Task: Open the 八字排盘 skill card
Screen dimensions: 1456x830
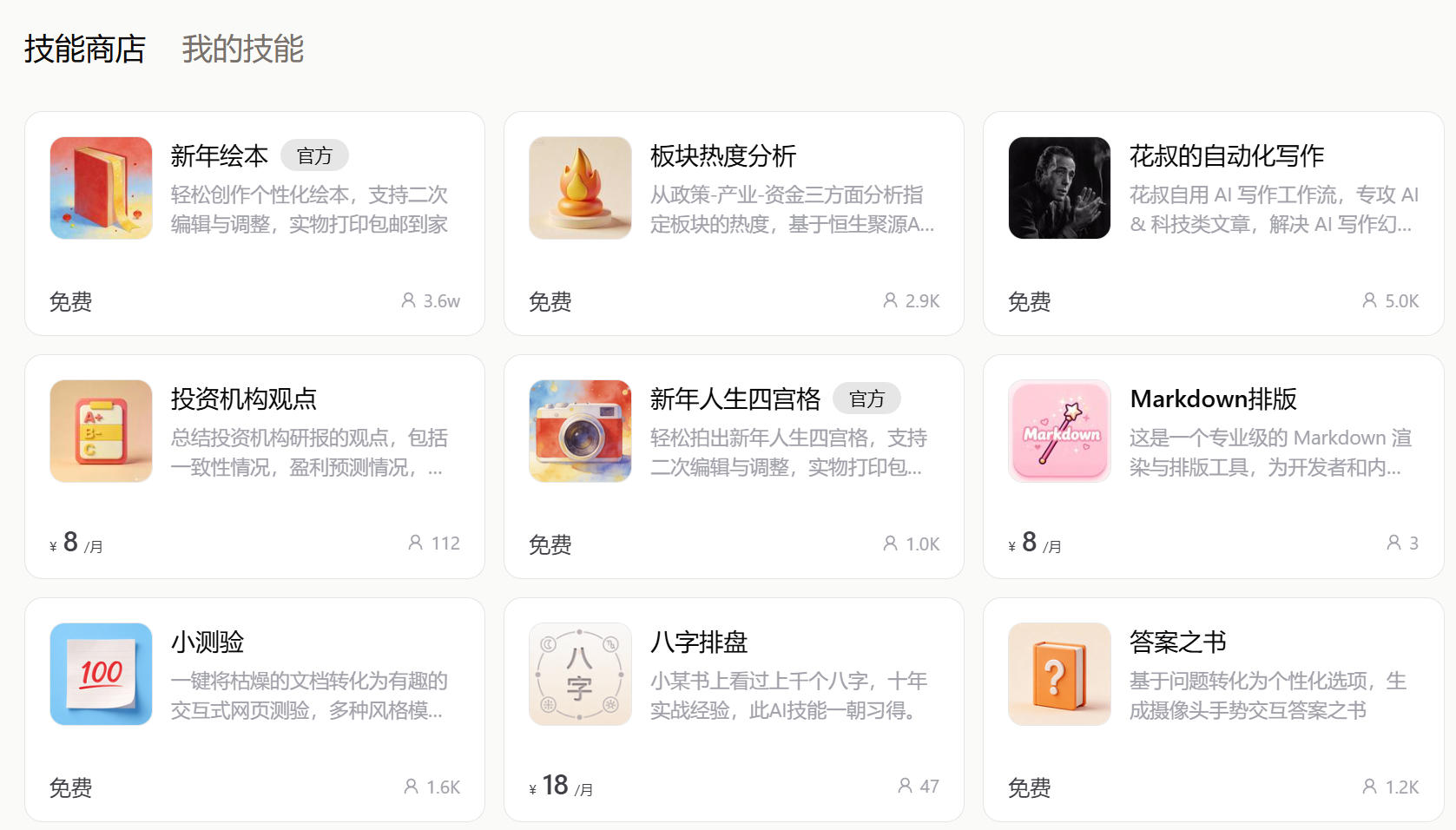Action: pyautogui.click(x=734, y=709)
